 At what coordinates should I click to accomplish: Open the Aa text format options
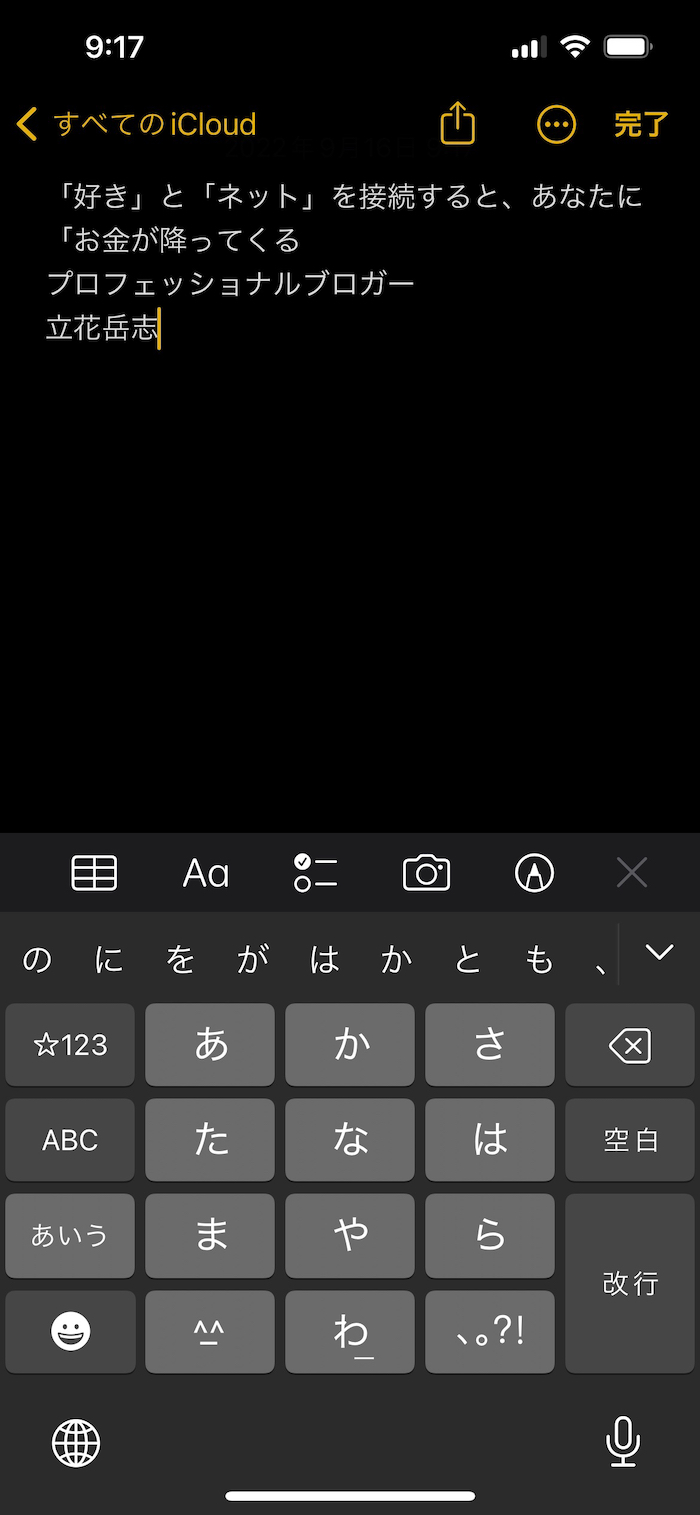coord(206,873)
